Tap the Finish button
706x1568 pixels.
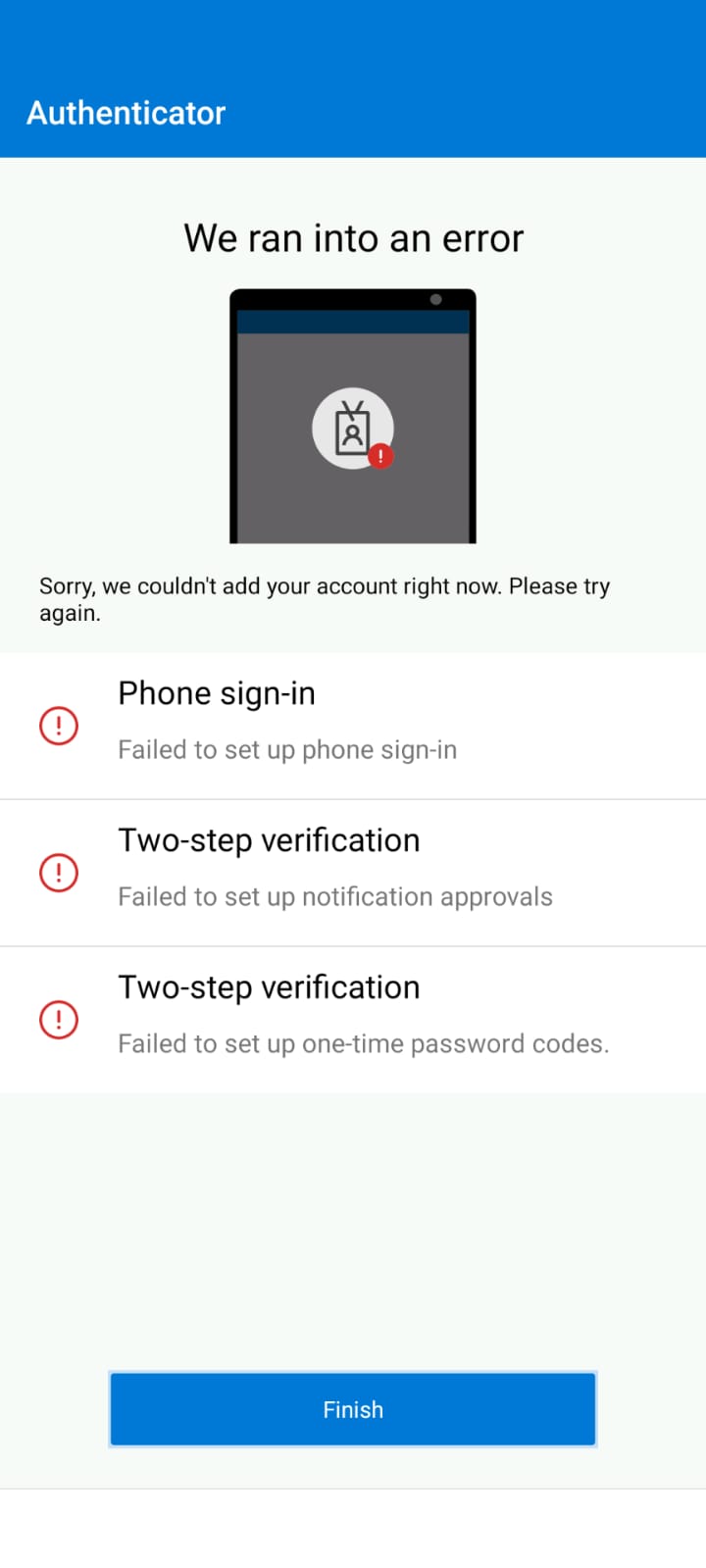[353, 1409]
